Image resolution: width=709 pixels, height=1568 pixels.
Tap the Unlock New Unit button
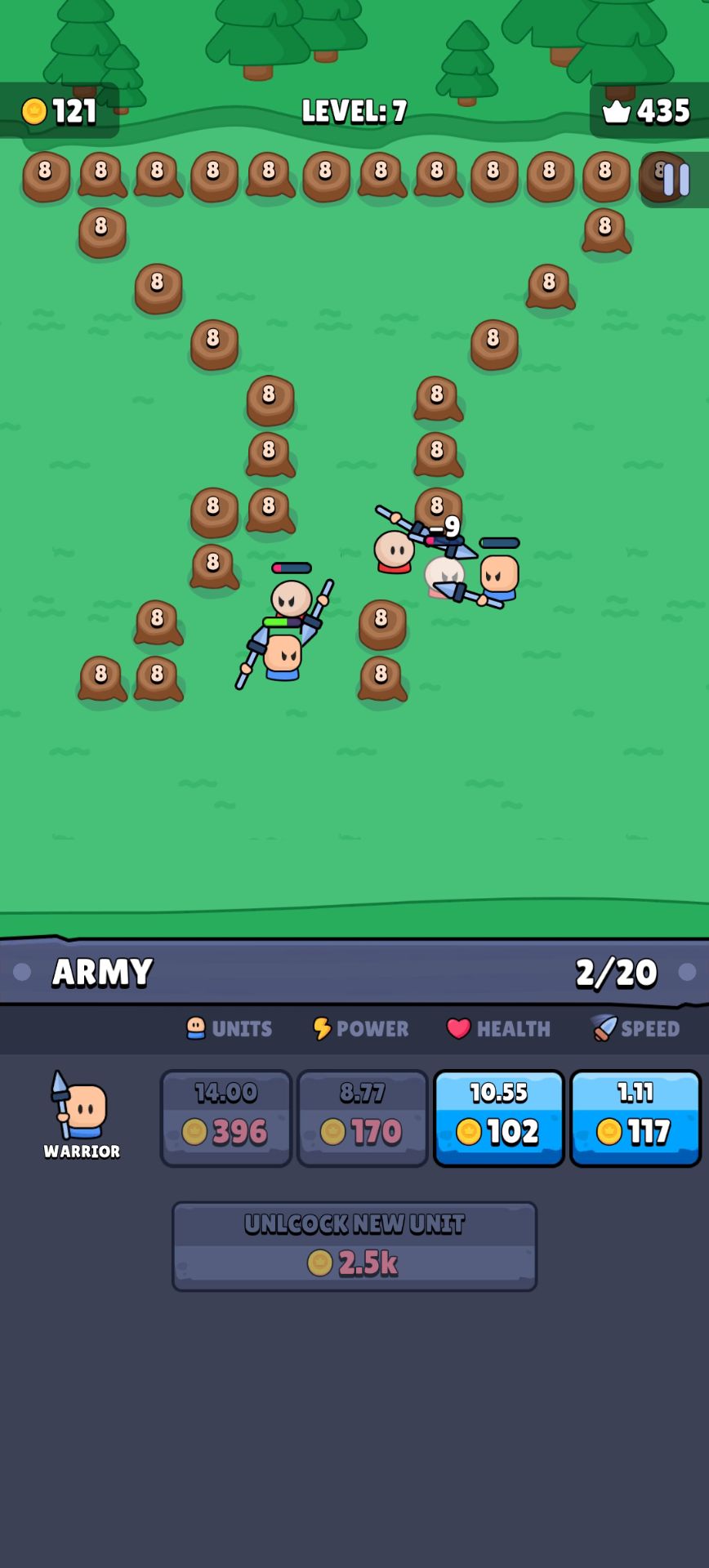point(354,1245)
